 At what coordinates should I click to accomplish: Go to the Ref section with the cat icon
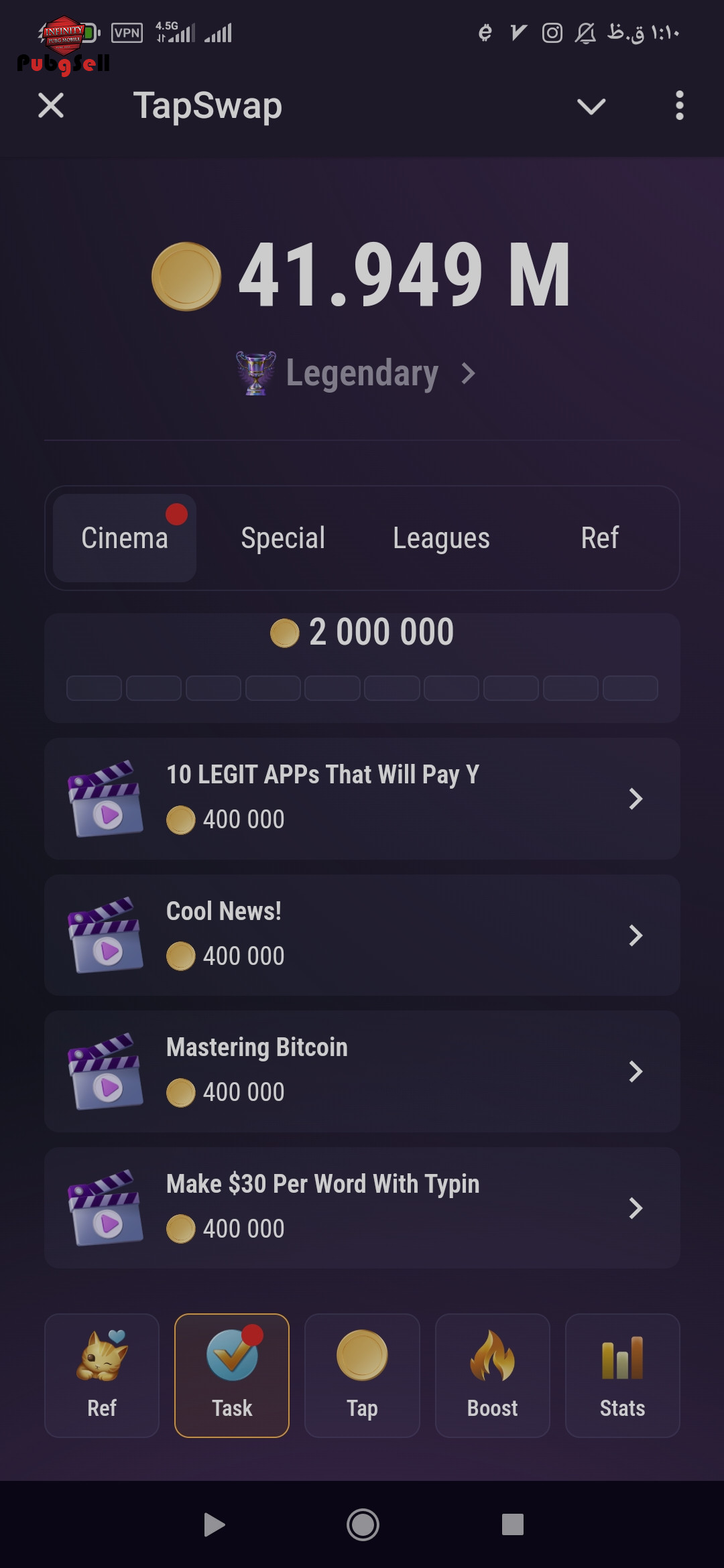point(102,1376)
